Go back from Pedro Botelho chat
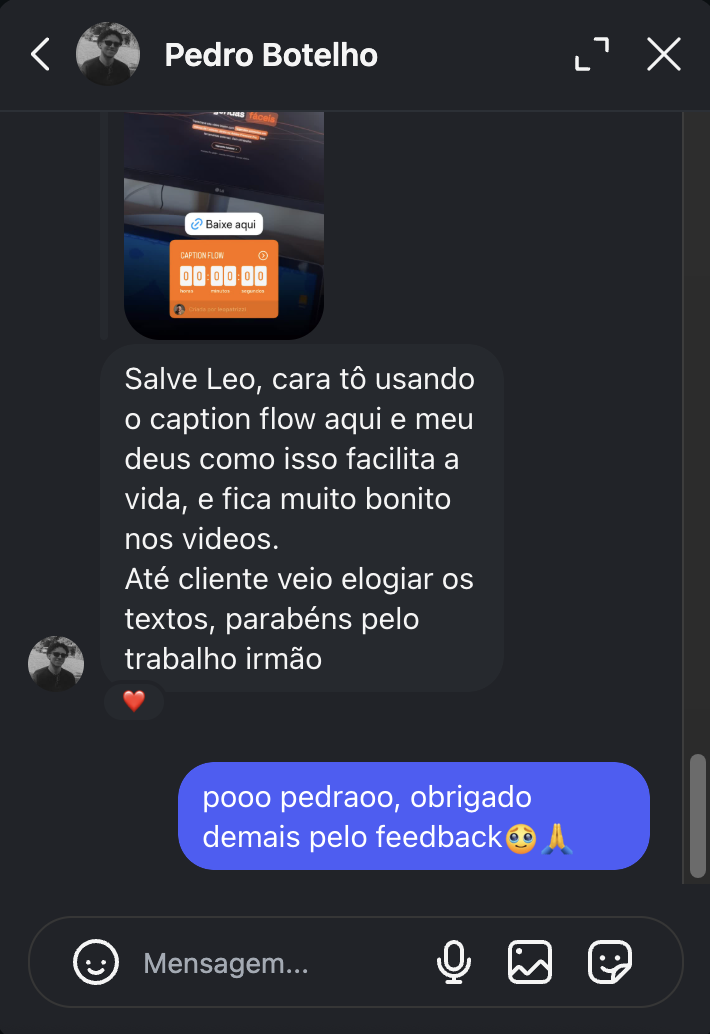710x1034 pixels. pos(40,54)
